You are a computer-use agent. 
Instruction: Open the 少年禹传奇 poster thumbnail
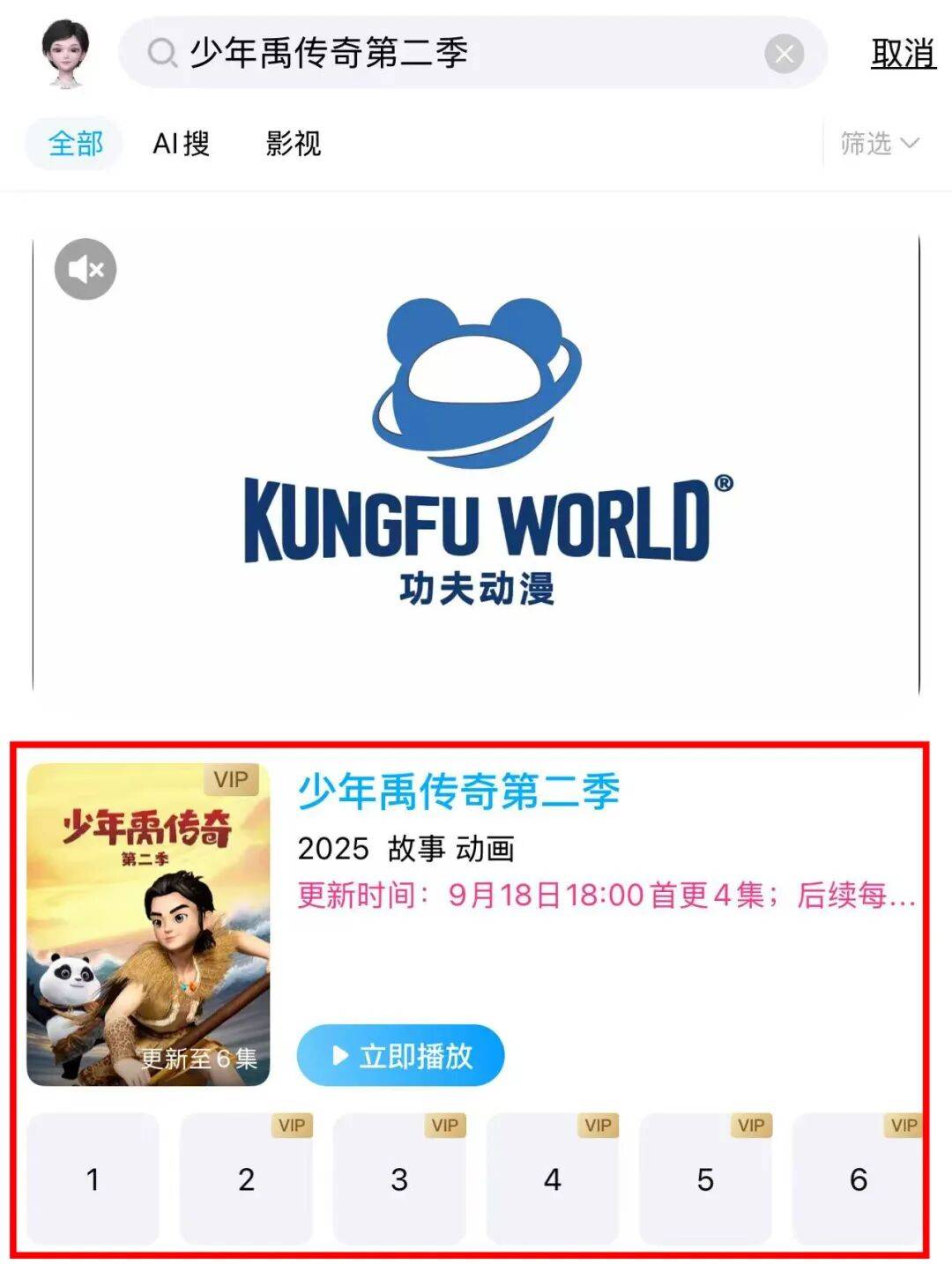pos(148,924)
